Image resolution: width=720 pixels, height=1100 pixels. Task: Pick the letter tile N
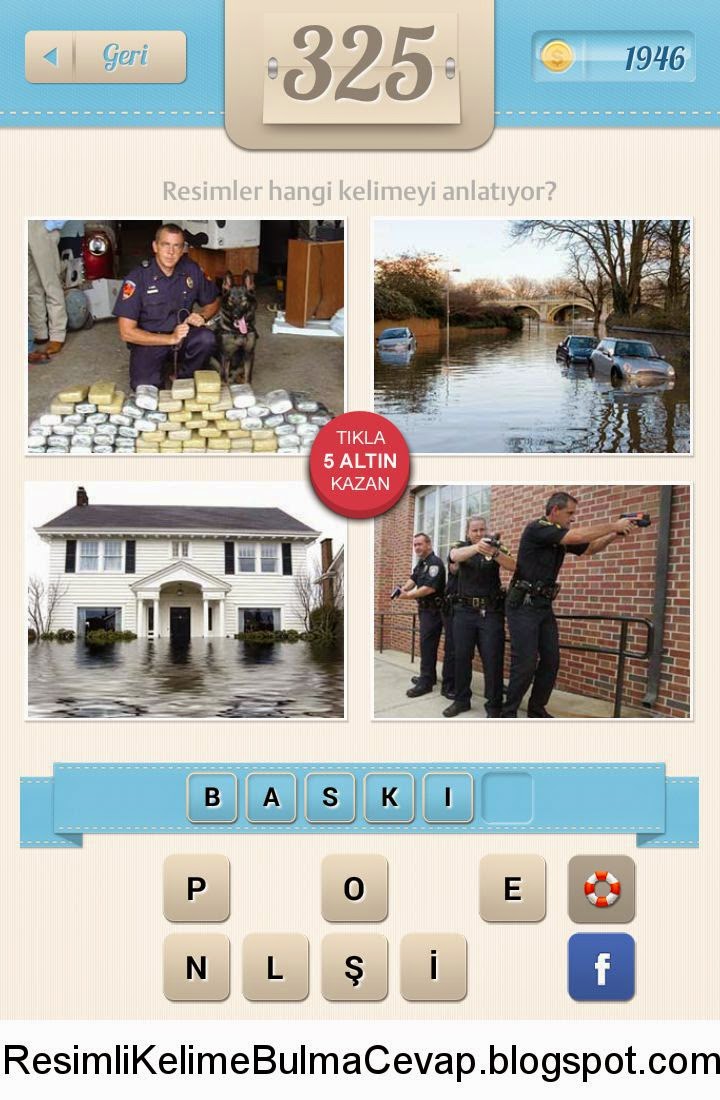(196, 967)
